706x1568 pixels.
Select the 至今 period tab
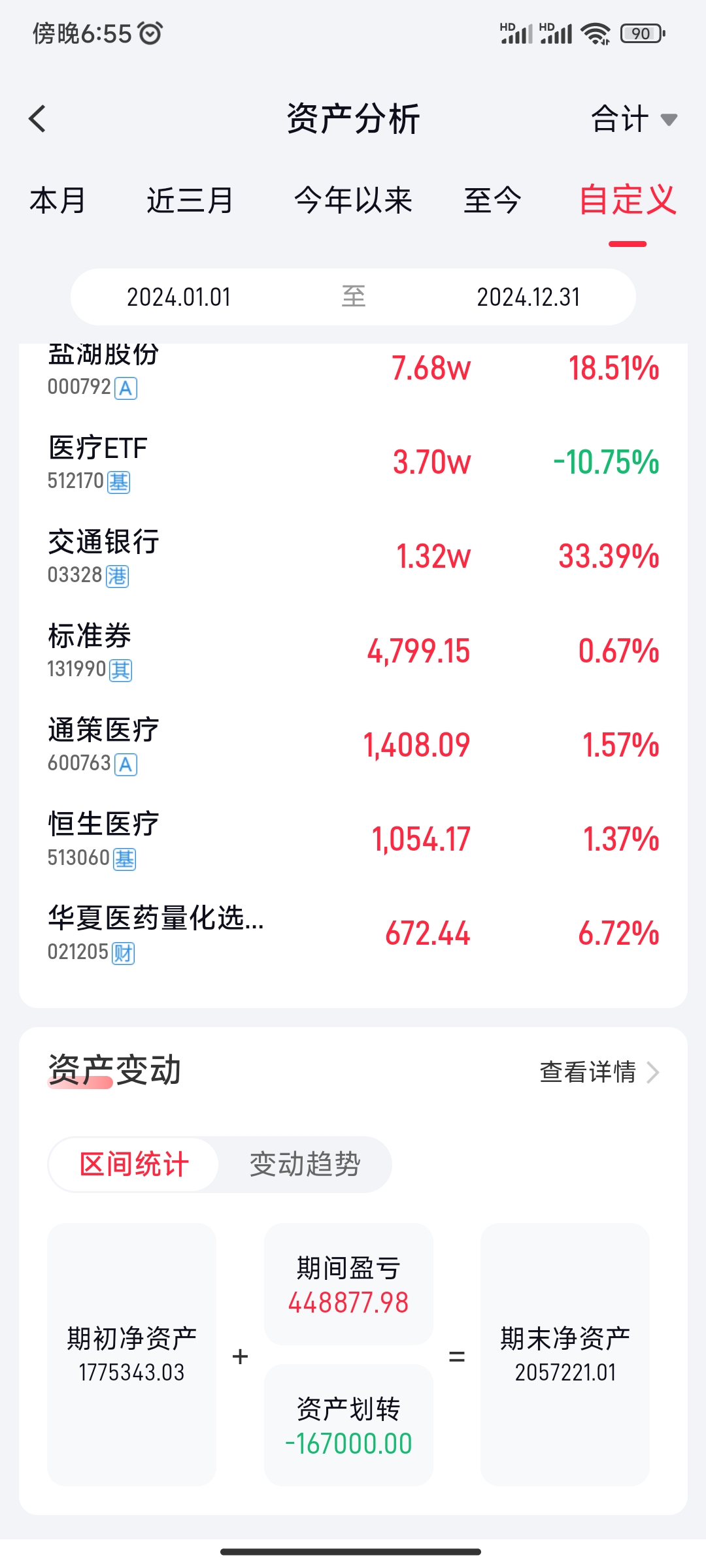(492, 200)
